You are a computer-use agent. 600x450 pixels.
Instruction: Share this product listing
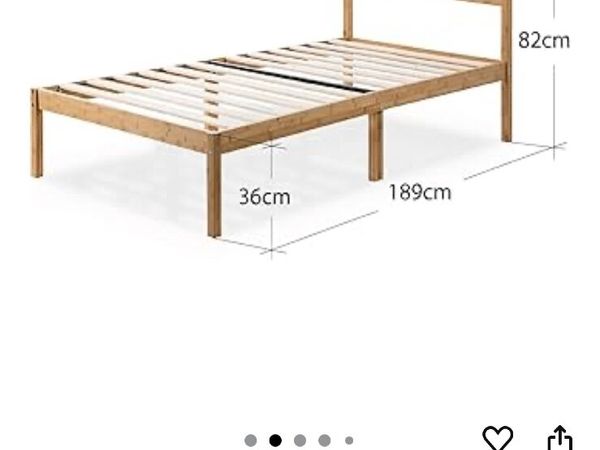coord(561,439)
